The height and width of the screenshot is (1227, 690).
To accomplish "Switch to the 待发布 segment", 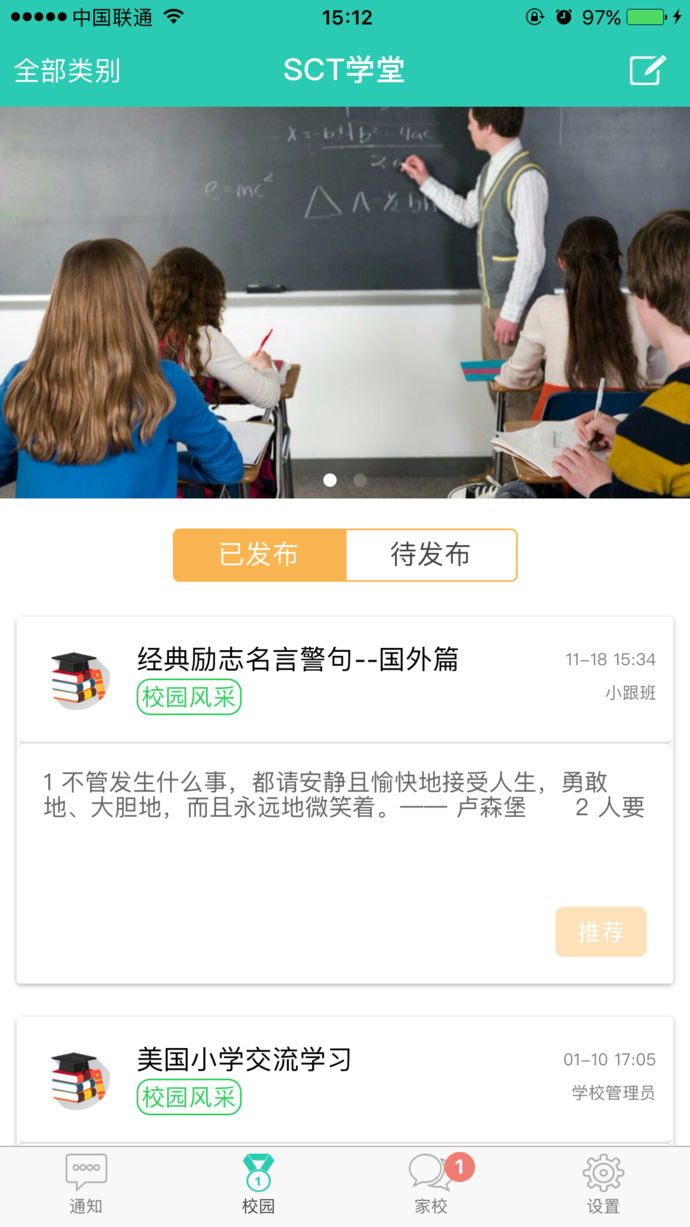I will 431,555.
